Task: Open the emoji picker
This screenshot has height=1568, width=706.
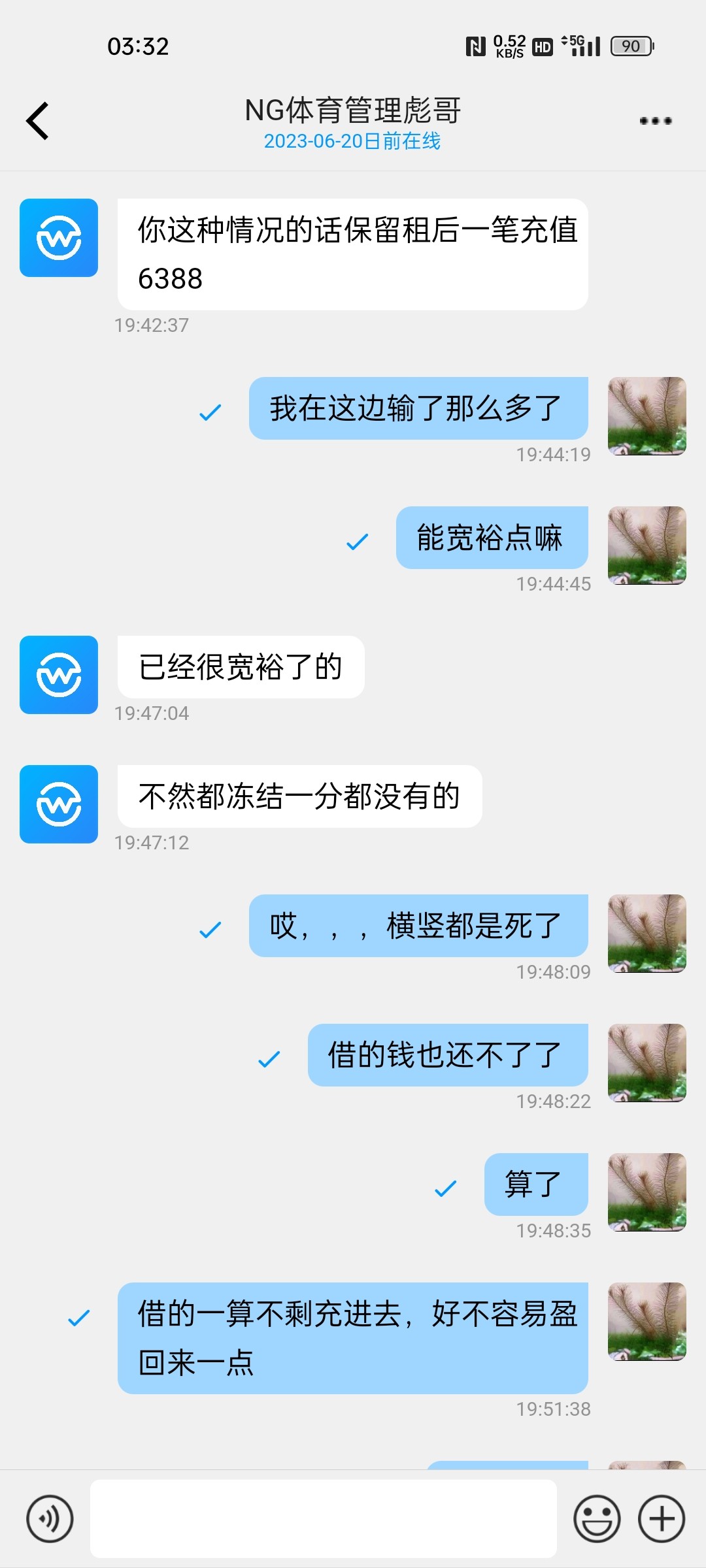Action: tap(596, 1518)
